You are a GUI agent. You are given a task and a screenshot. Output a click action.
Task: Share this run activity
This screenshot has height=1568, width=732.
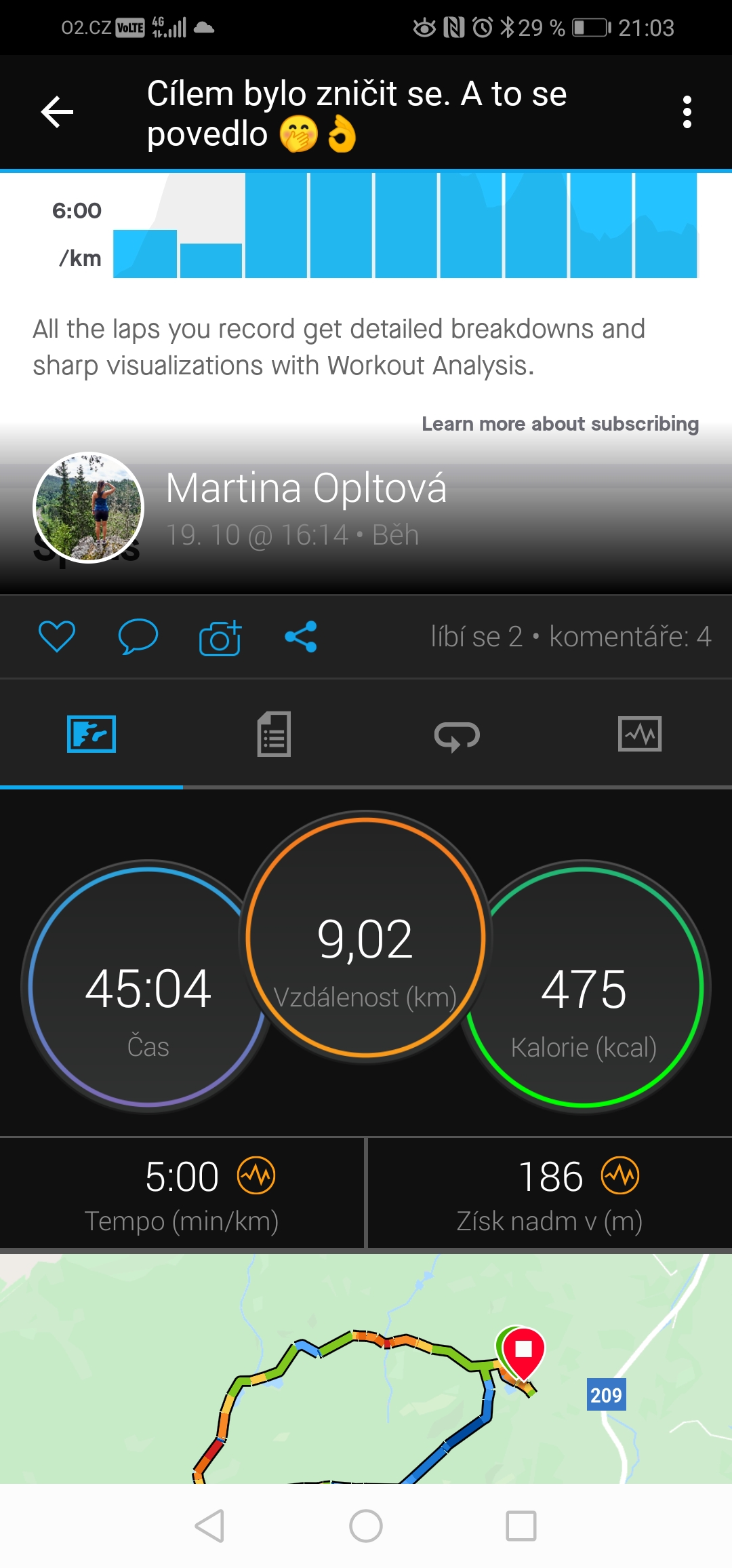point(301,637)
